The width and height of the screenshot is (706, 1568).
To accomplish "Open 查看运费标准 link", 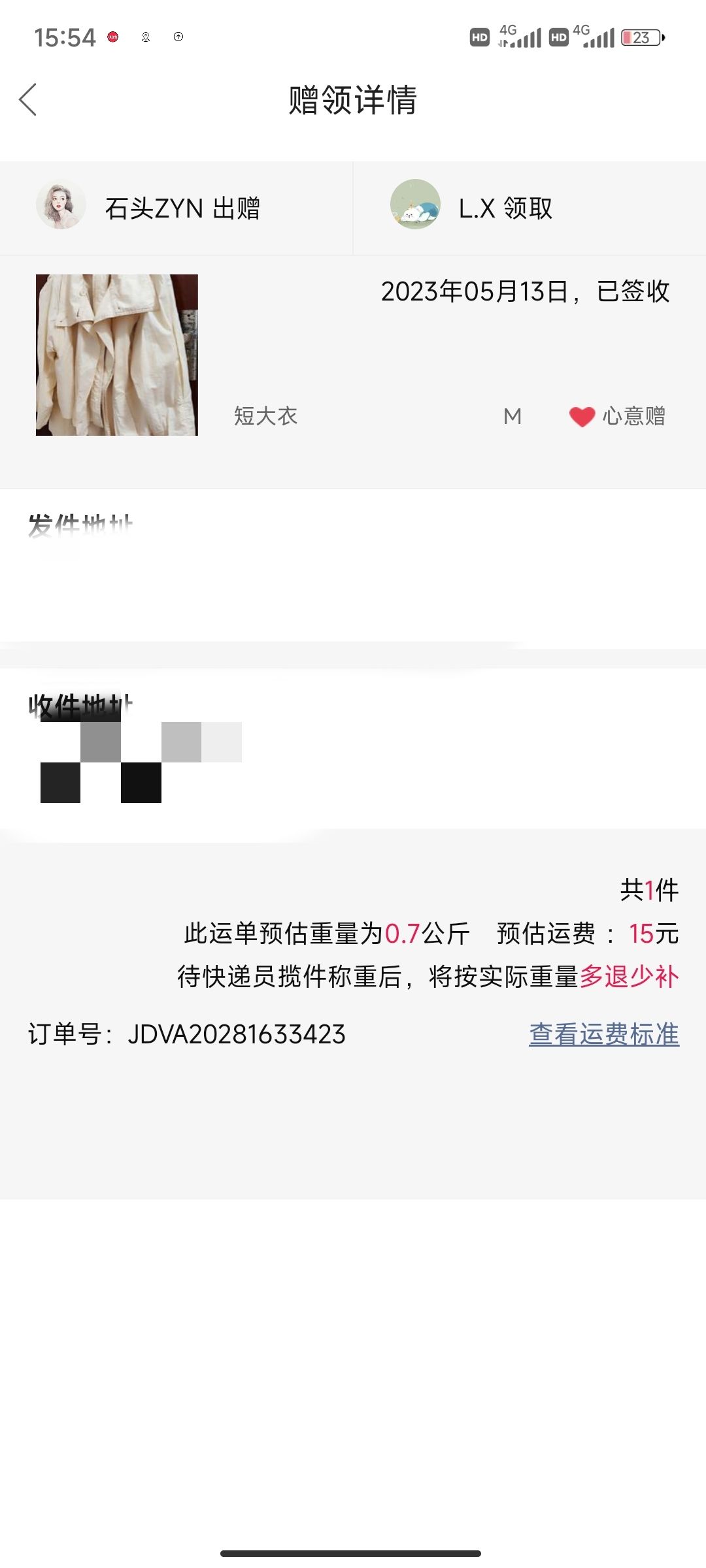I will pyautogui.click(x=604, y=1034).
